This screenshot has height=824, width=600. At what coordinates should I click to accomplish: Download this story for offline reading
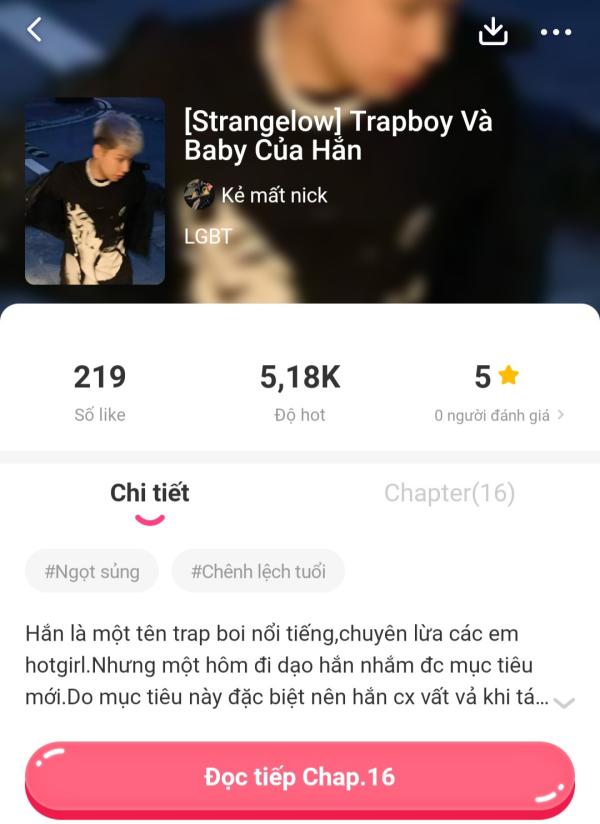(x=493, y=32)
